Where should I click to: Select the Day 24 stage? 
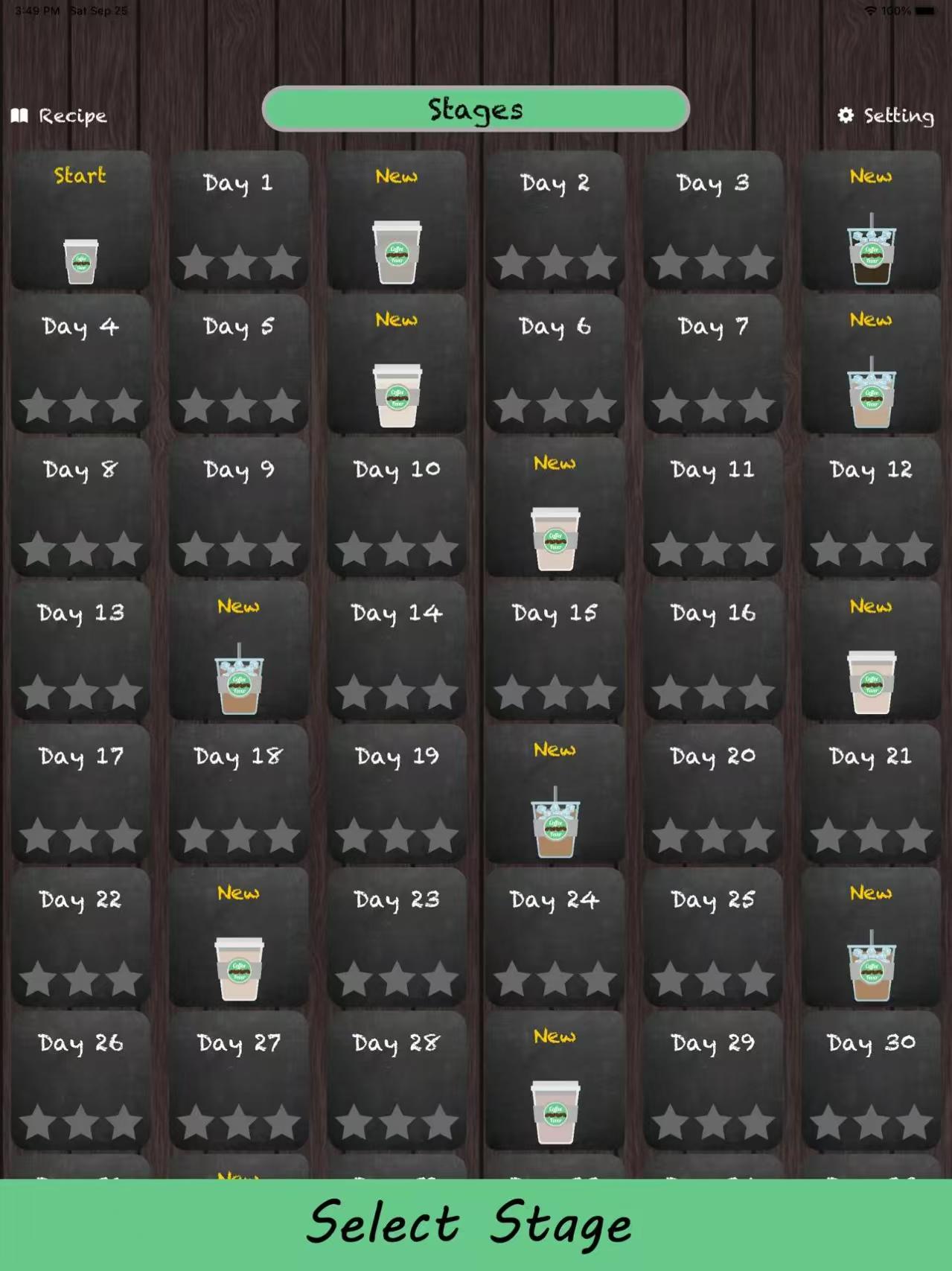pyautogui.click(x=555, y=938)
